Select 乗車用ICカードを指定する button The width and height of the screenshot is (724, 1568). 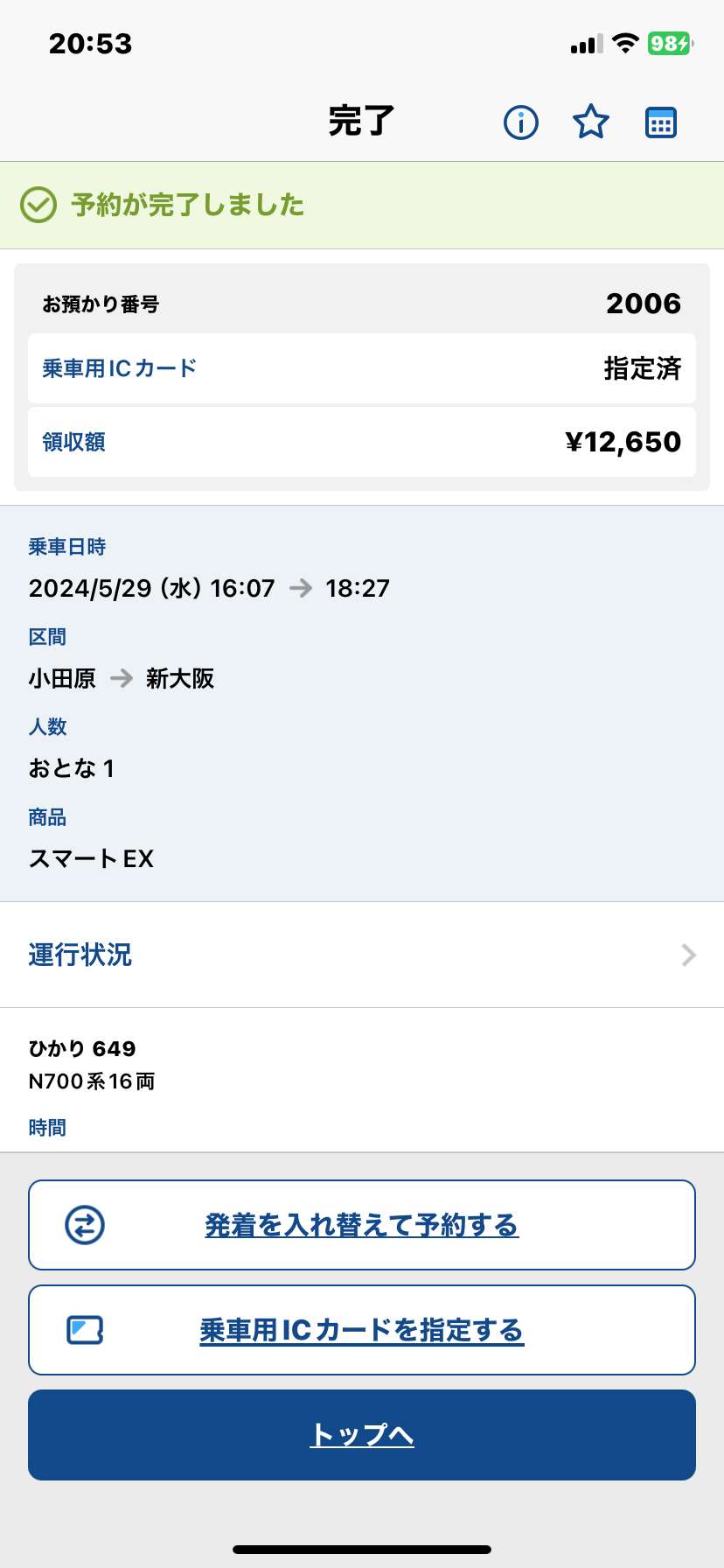(x=362, y=1330)
